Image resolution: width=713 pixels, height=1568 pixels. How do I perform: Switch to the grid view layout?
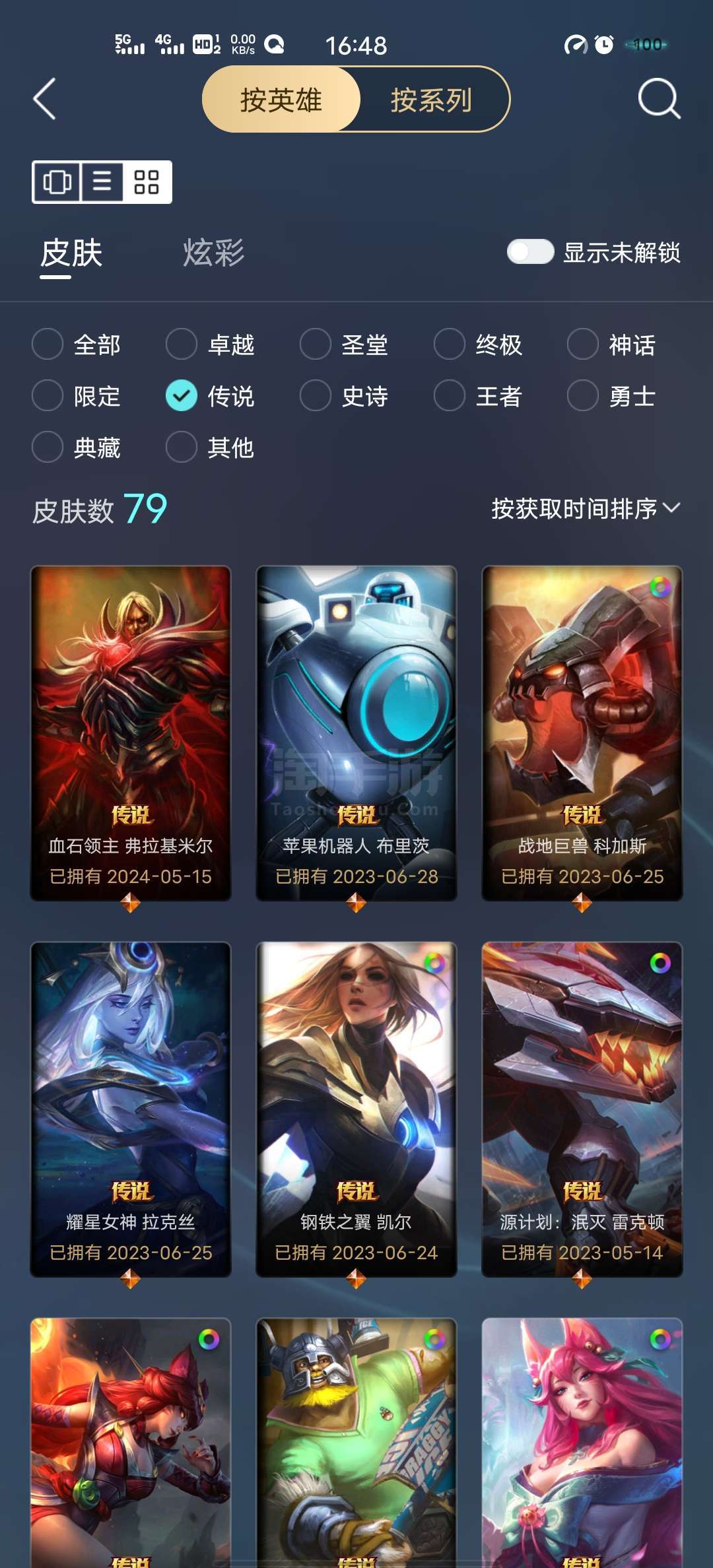(147, 181)
